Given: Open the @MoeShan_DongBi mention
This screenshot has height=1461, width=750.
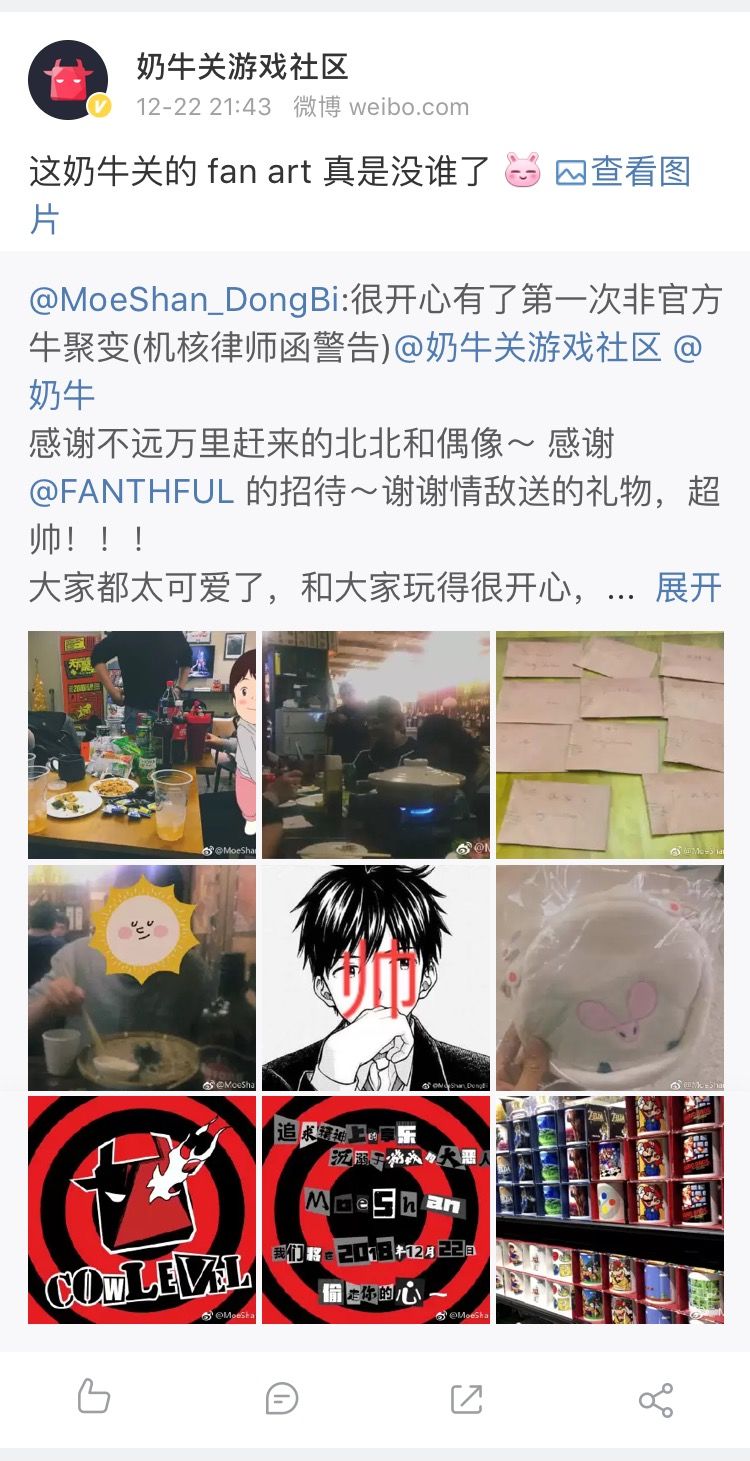Looking at the screenshot, I should 186,299.
